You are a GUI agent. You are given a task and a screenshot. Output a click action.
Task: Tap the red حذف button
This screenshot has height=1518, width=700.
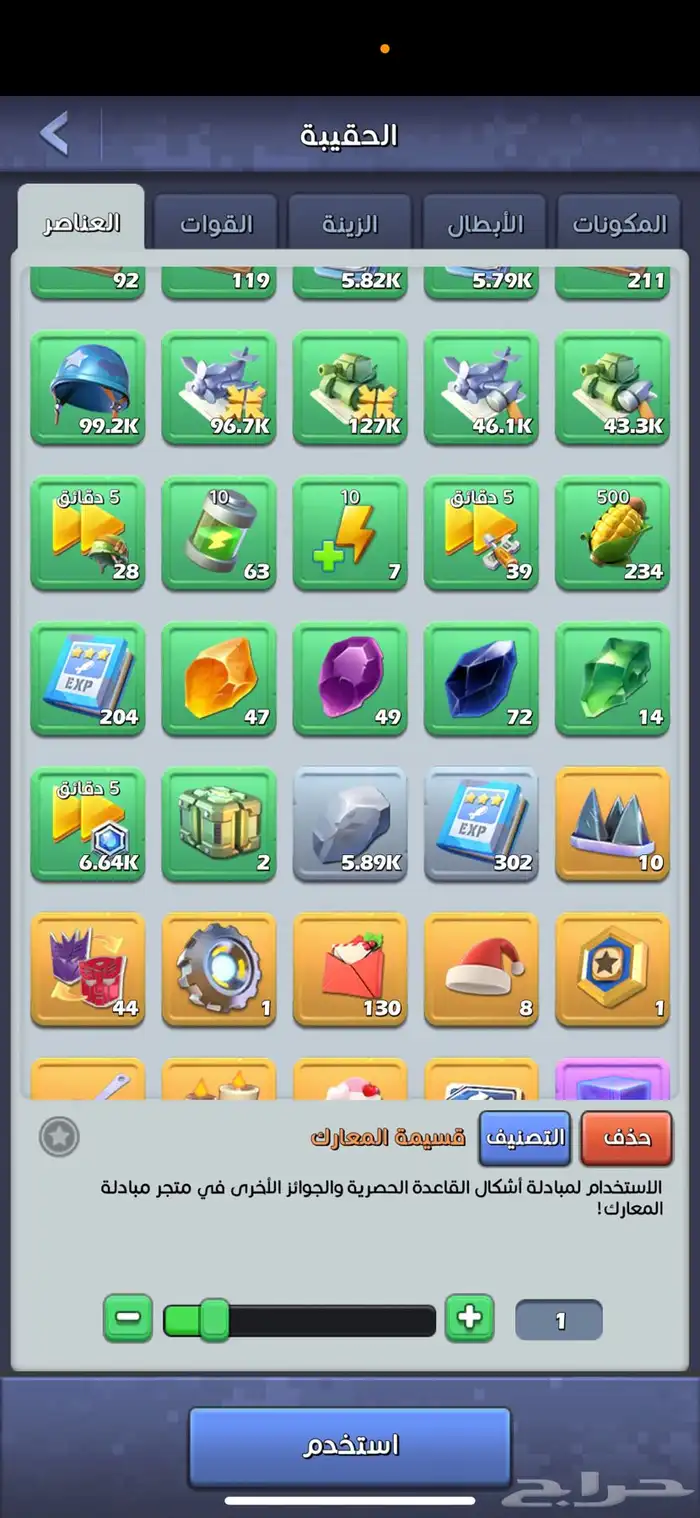pyautogui.click(x=627, y=1138)
